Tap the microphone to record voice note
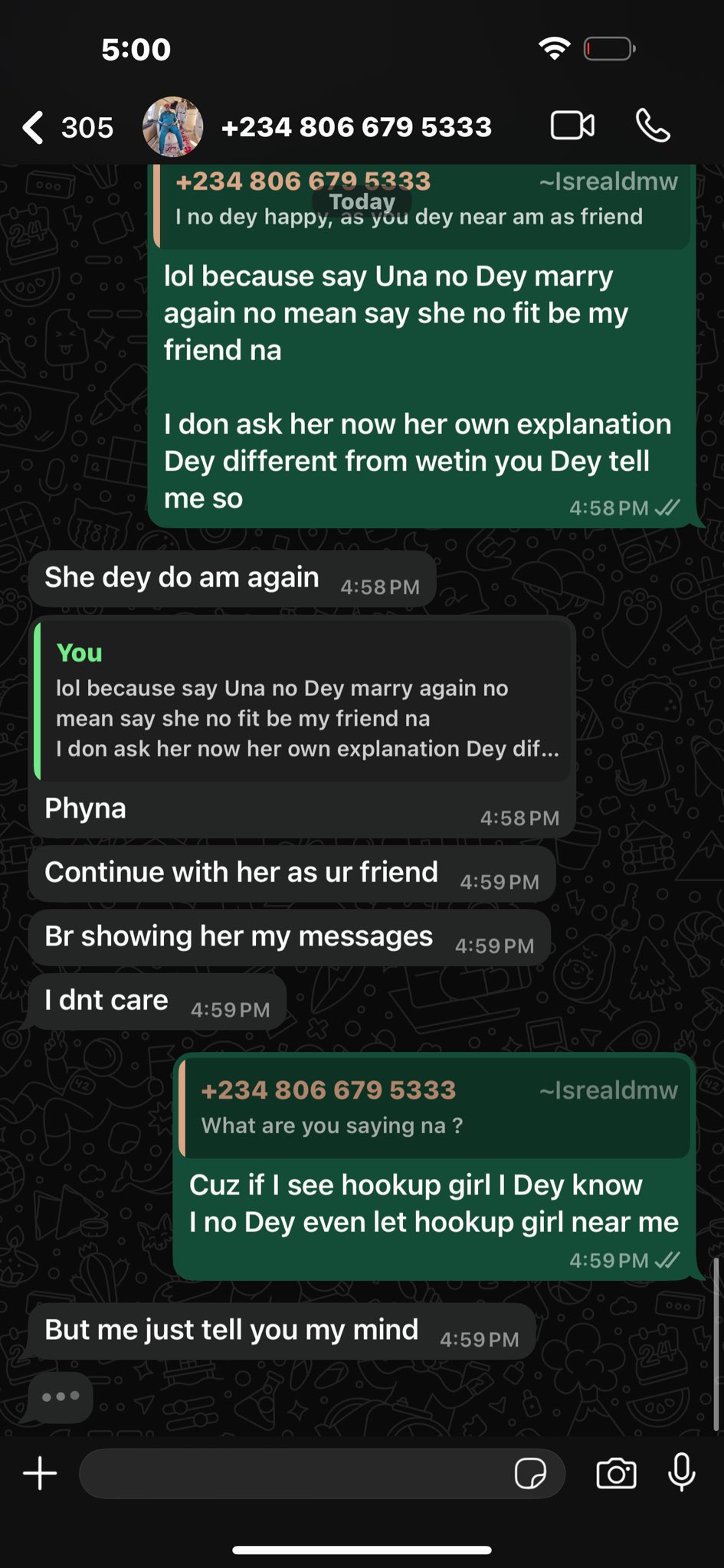Image resolution: width=724 pixels, height=1568 pixels. click(x=681, y=1472)
